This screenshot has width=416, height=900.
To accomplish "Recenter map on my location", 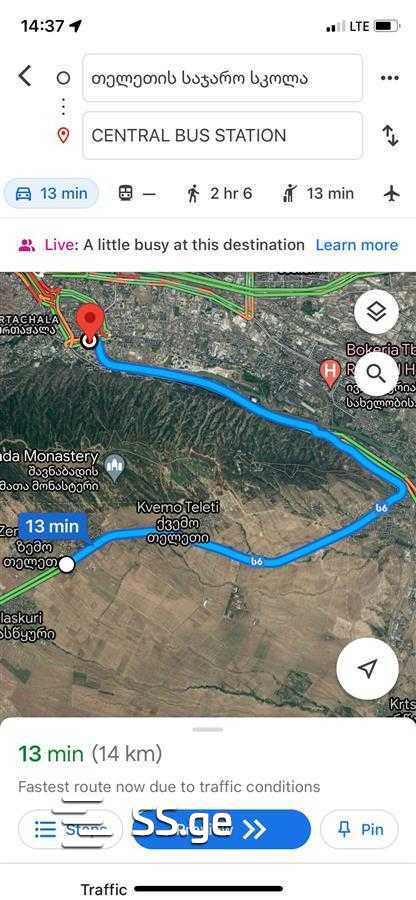I will pyautogui.click(x=367, y=668).
